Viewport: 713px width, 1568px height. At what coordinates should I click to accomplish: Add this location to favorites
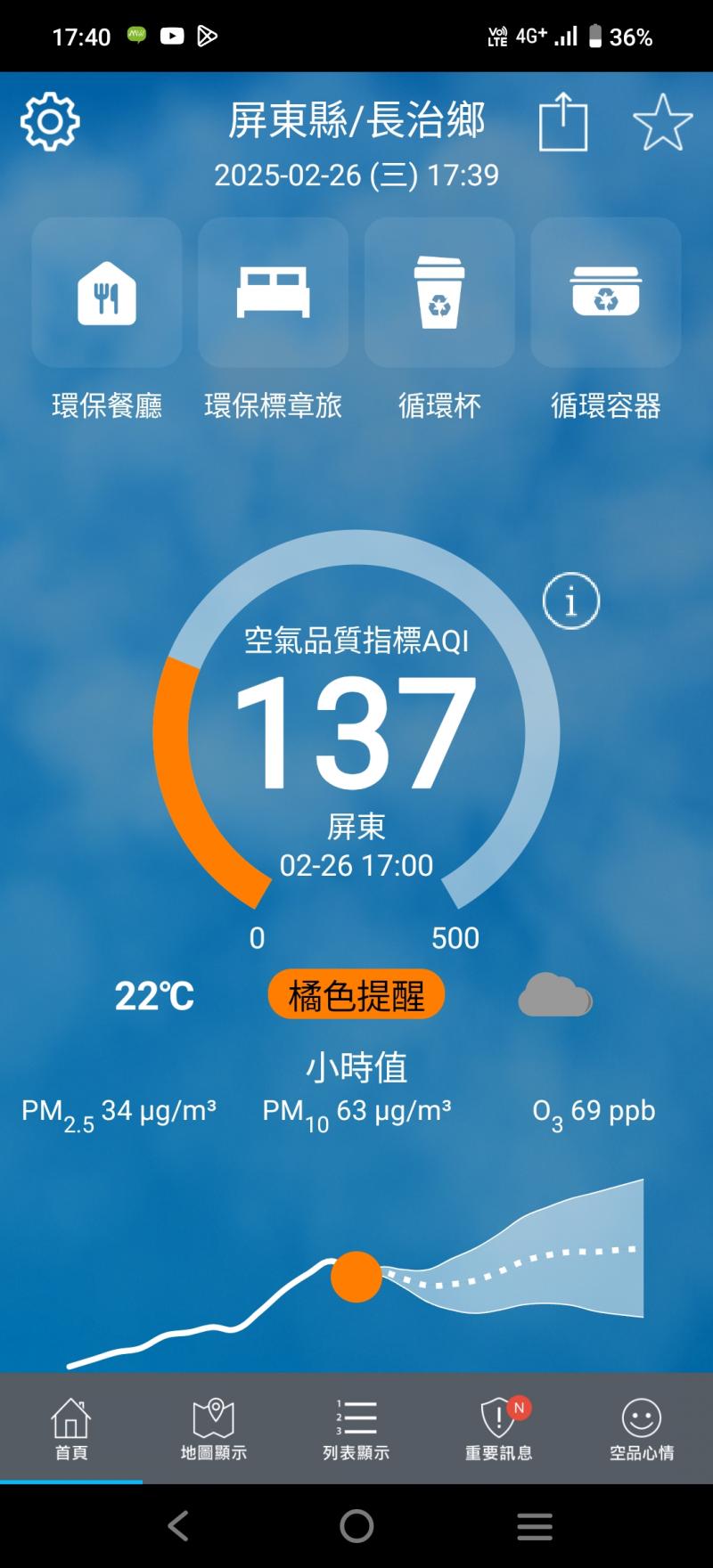(x=662, y=122)
